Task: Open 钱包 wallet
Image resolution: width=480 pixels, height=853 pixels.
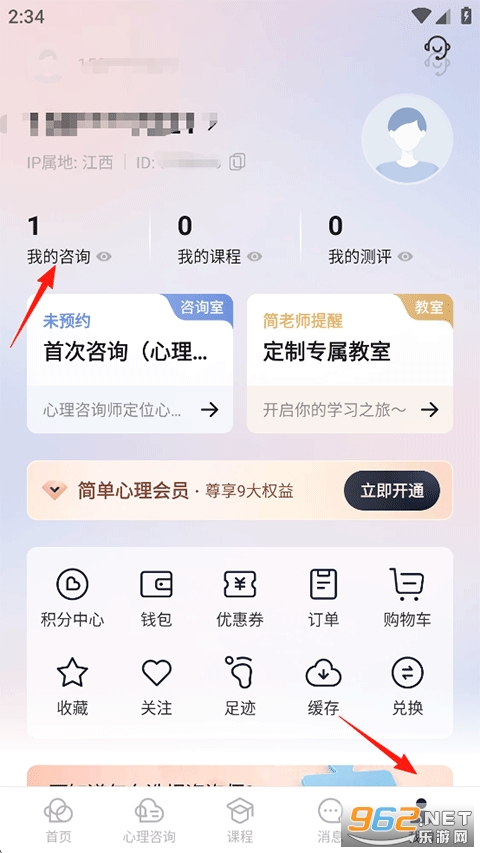Action: 157,598
